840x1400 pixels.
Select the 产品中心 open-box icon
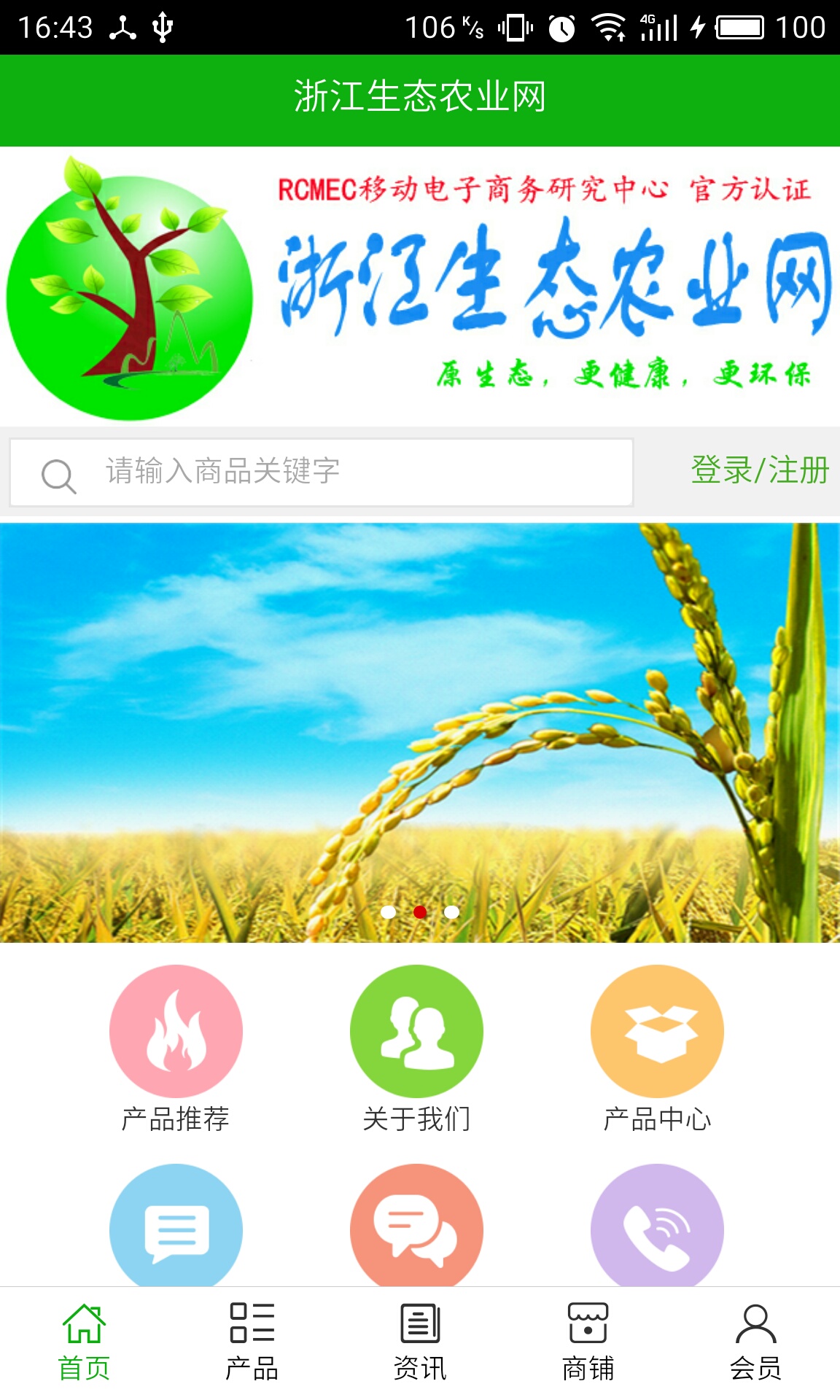[657, 1030]
